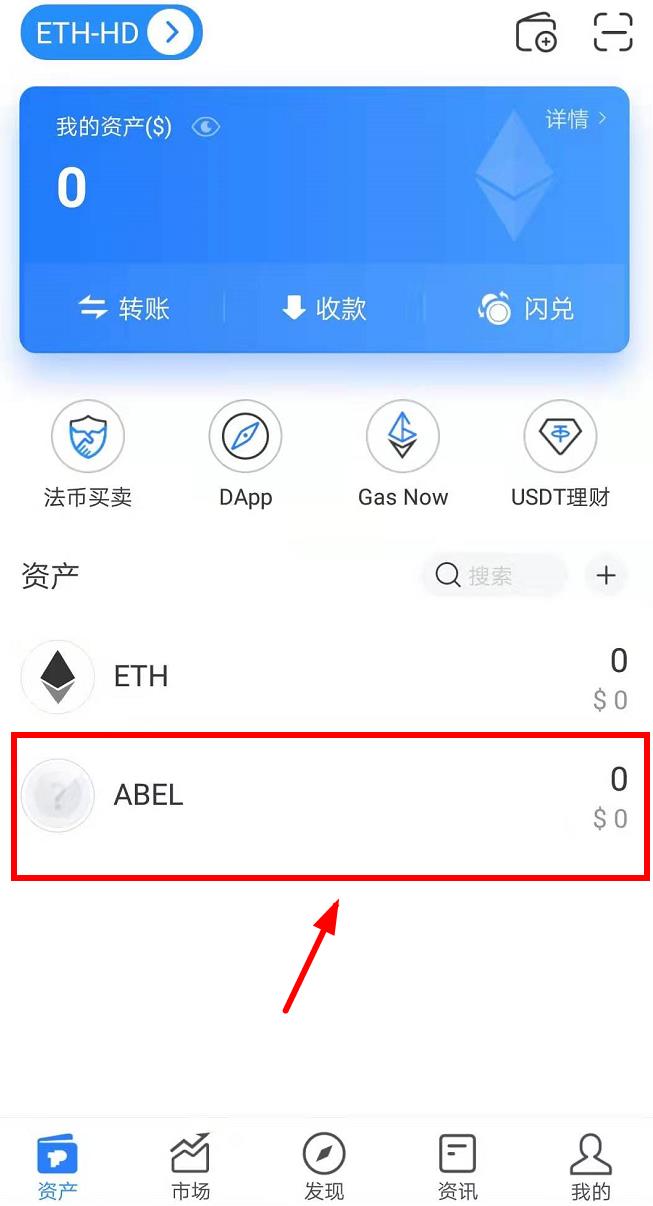Open Gas Now shortcut

[x=403, y=455]
